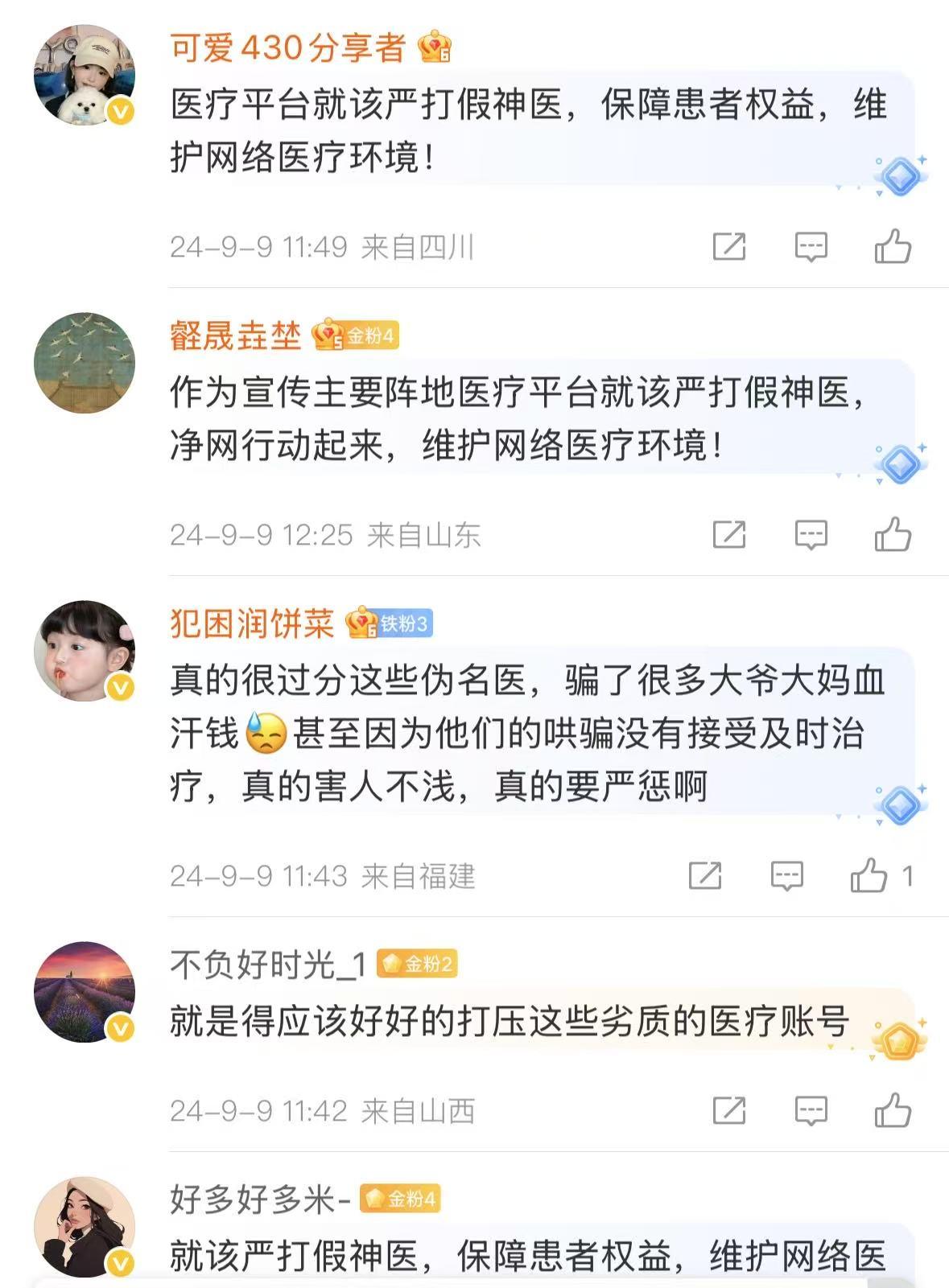The height and width of the screenshot is (1288, 949).
Task: Reply to 犯困润饼菜's comment
Action: (x=786, y=875)
